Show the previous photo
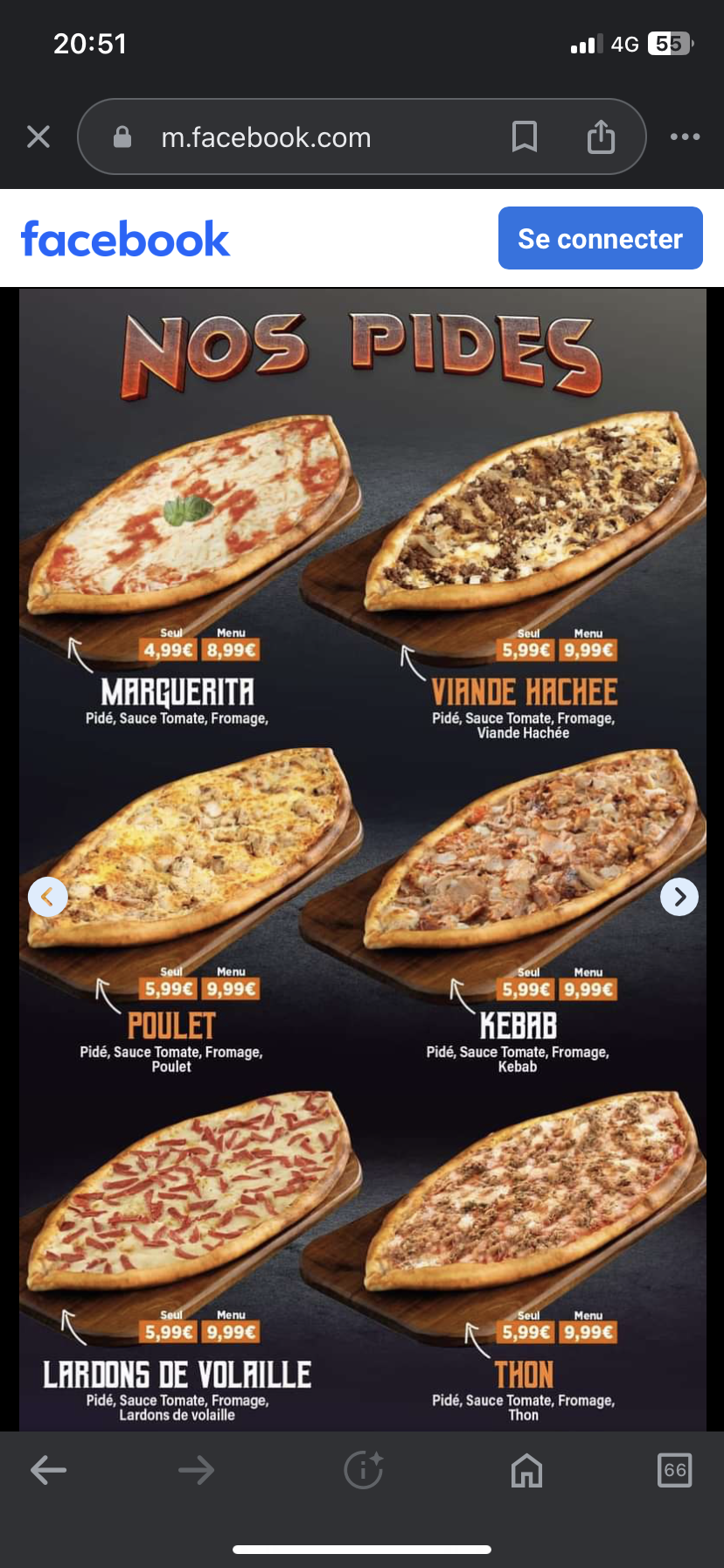The image size is (724, 1568). click(48, 897)
